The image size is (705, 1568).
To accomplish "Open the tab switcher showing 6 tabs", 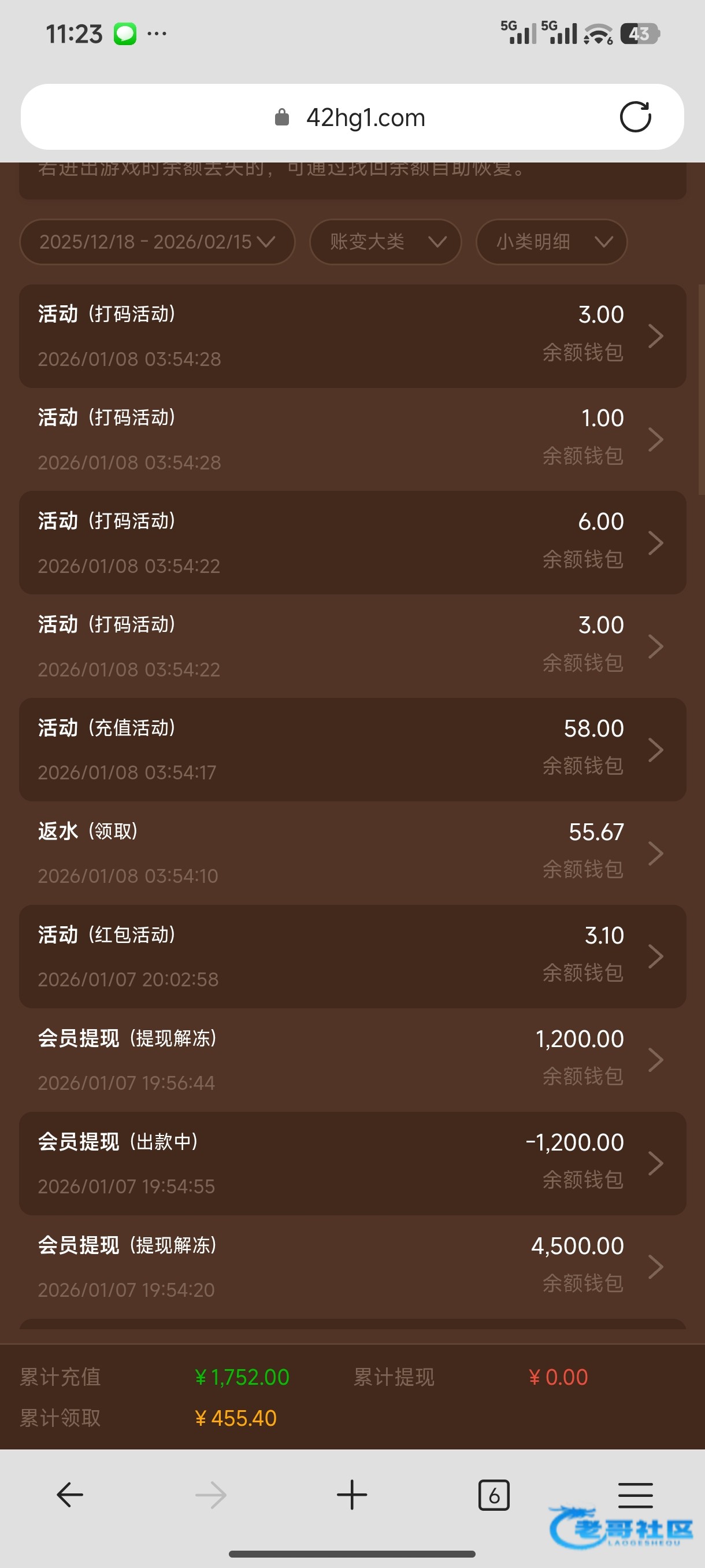I will pyautogui.click(x=494, y=1495).
